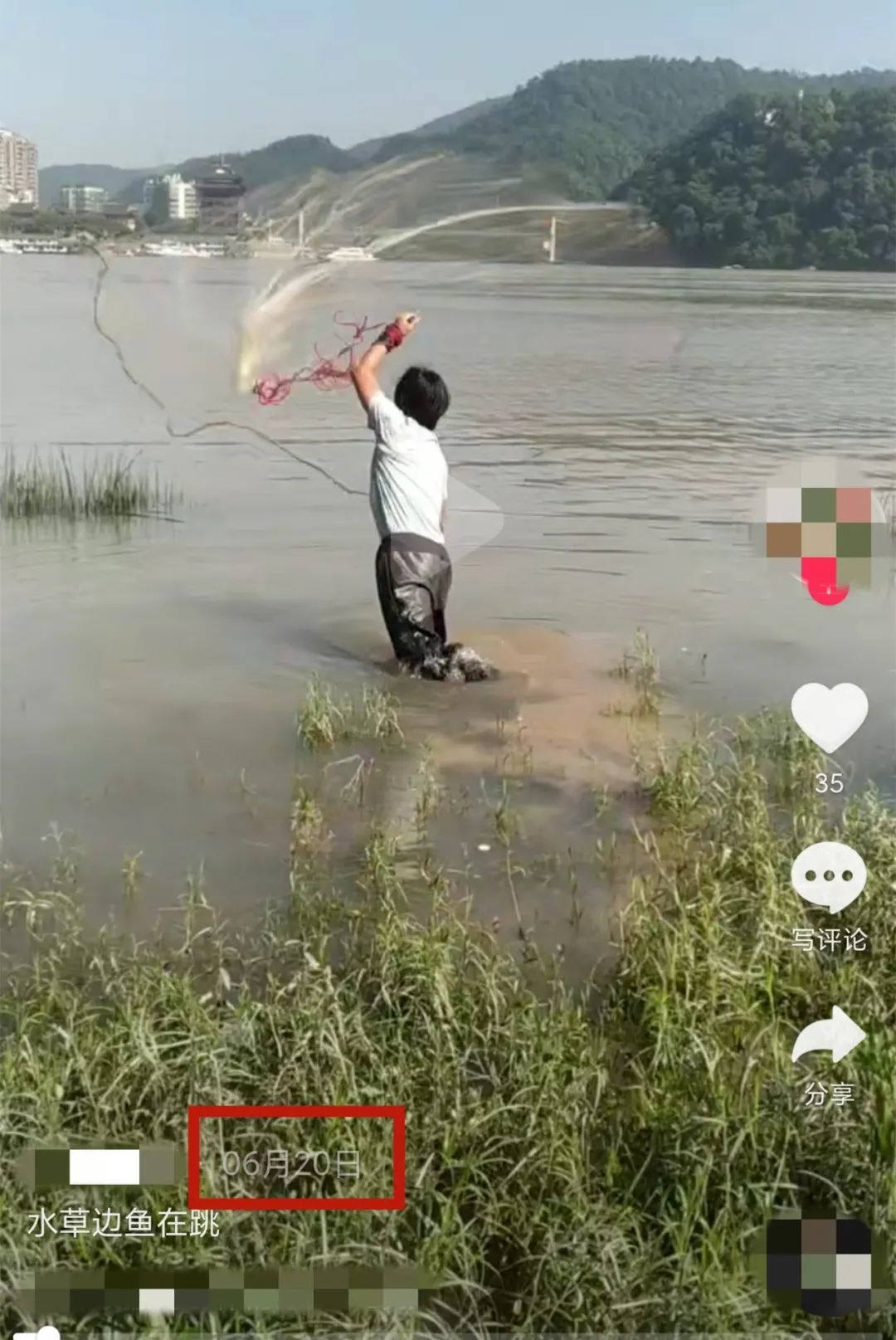The width and height of the screenshot is (896, 1340).
Task: Open the 写评论 comment icon
Action: [x=829, y=878]
